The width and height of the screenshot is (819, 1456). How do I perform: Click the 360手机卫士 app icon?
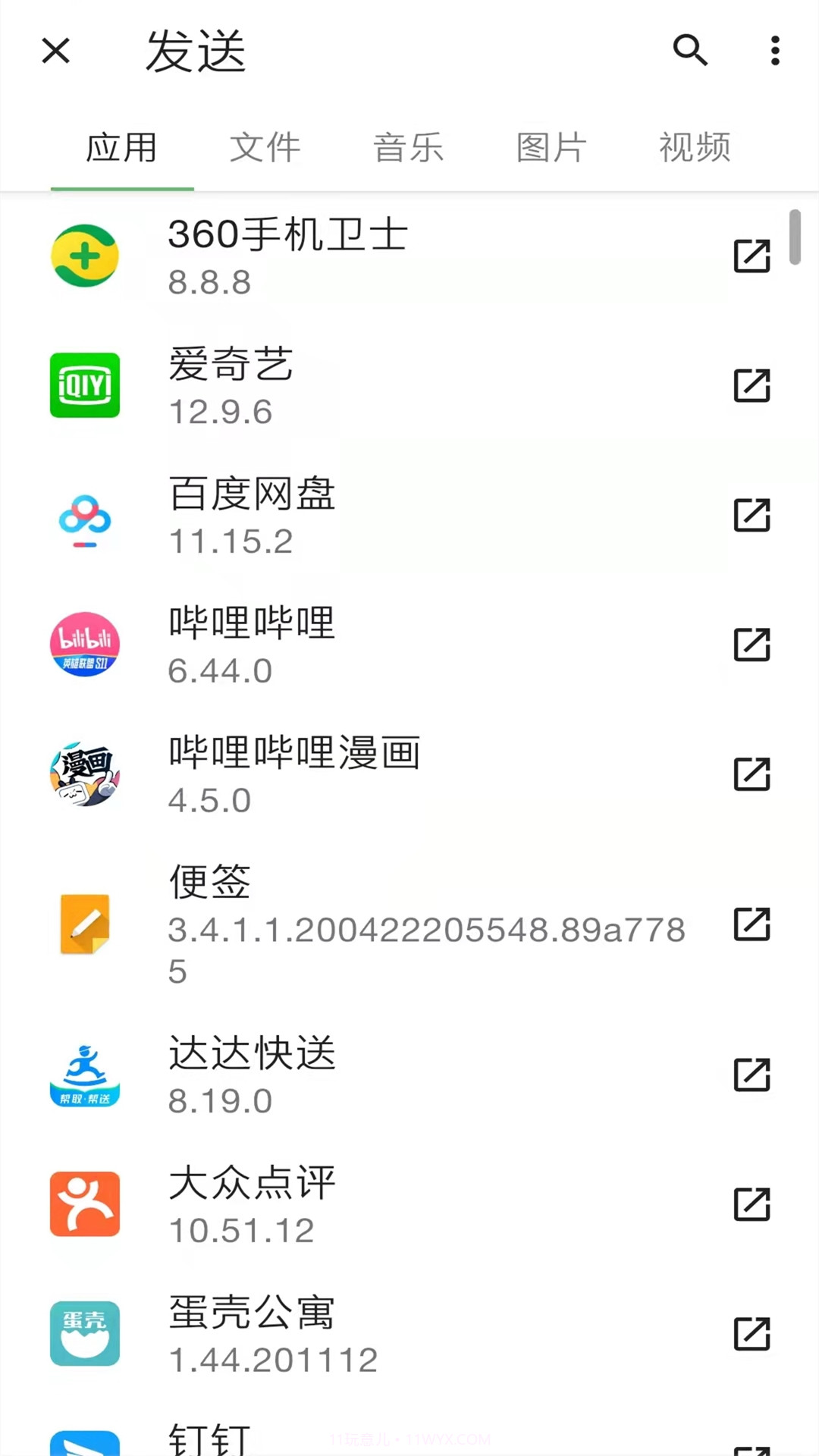click(84, 256)
